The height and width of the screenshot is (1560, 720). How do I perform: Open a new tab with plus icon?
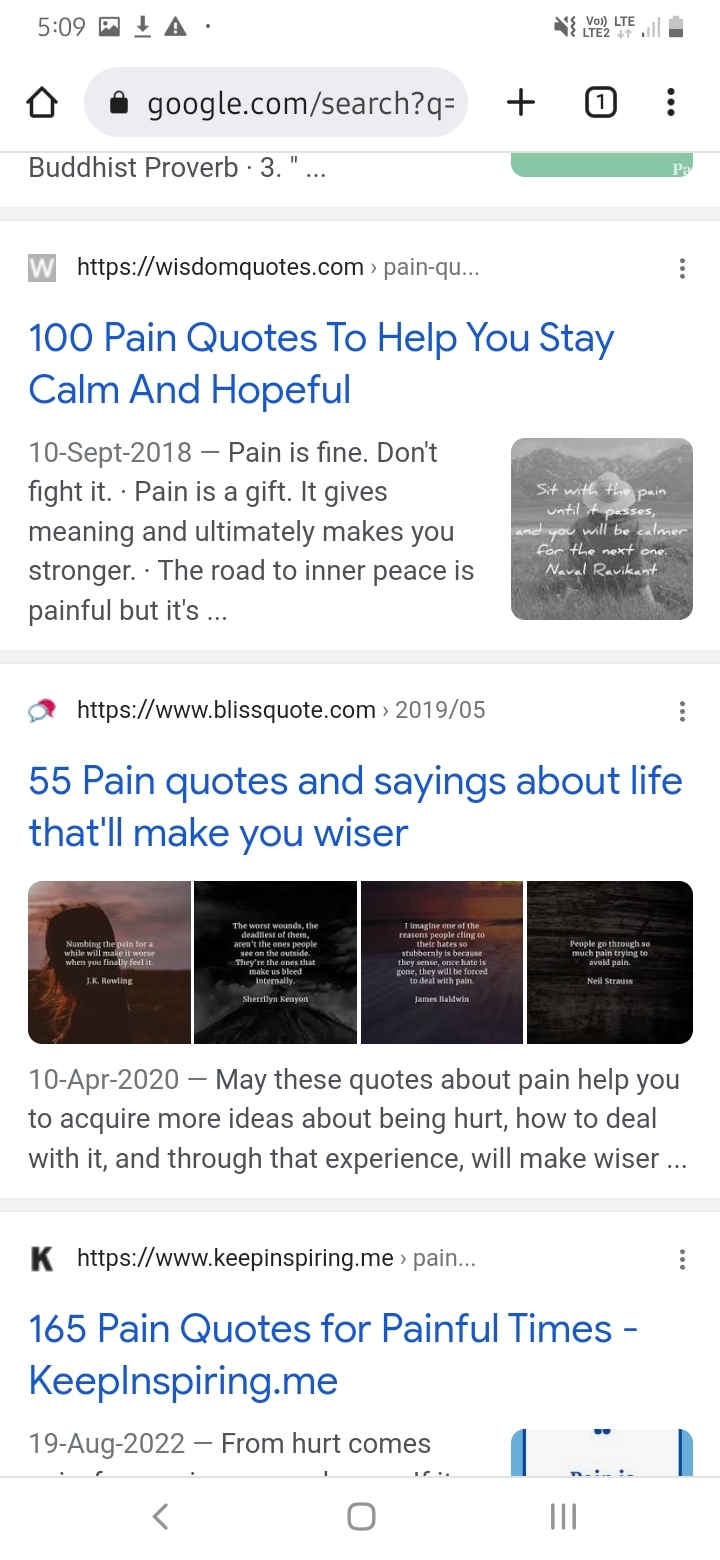coord(521,102)
